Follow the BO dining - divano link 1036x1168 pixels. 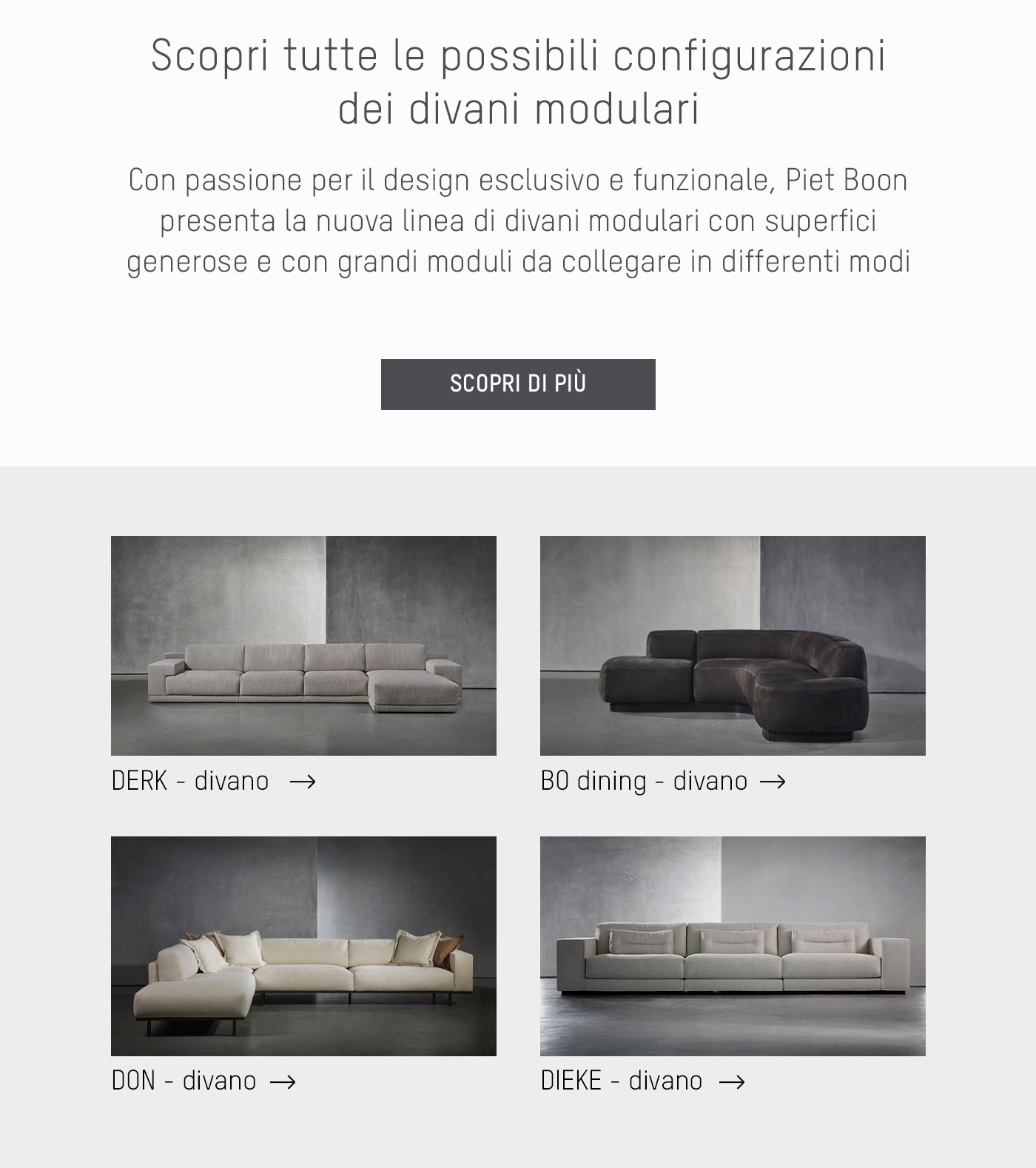(x=662, y=782)
